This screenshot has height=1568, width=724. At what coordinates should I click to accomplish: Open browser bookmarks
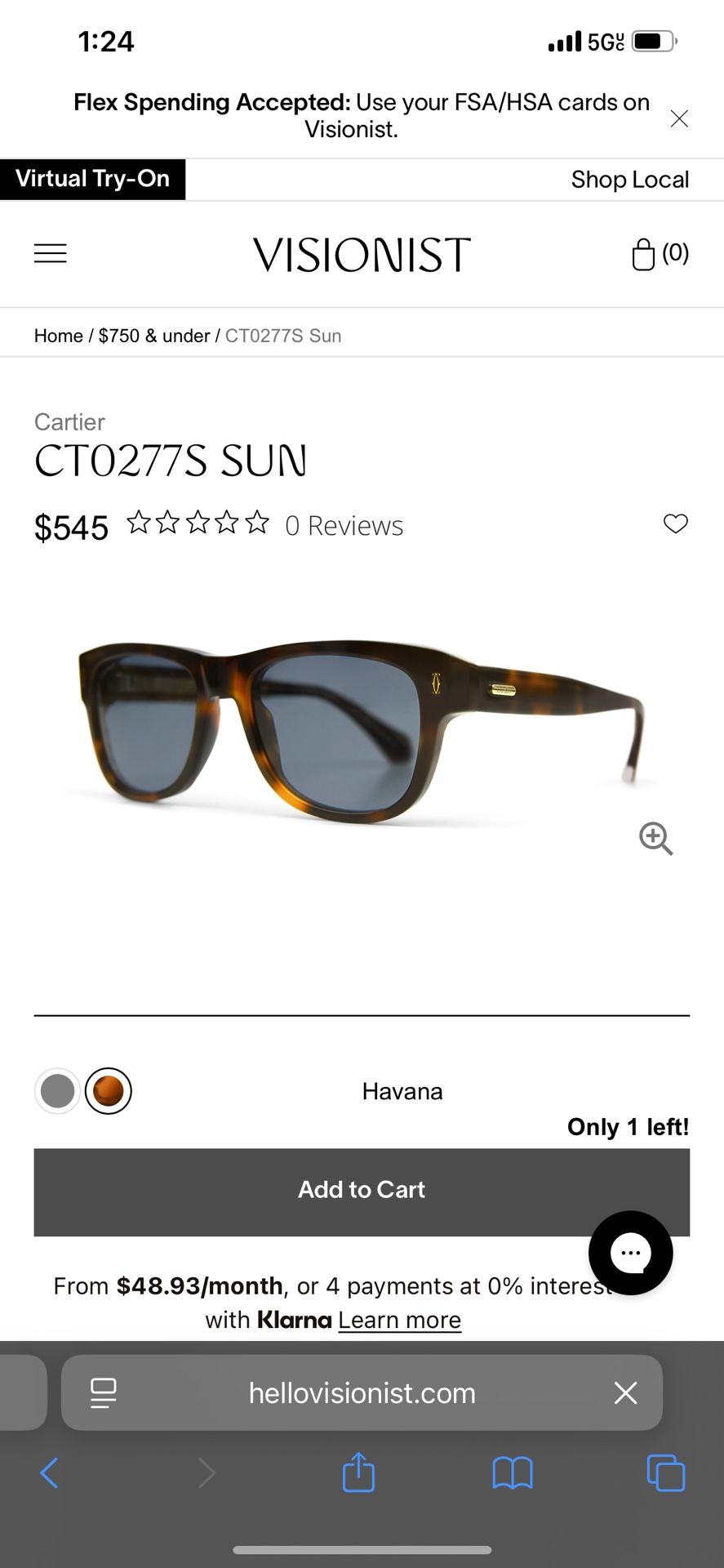pos(512,1473)
